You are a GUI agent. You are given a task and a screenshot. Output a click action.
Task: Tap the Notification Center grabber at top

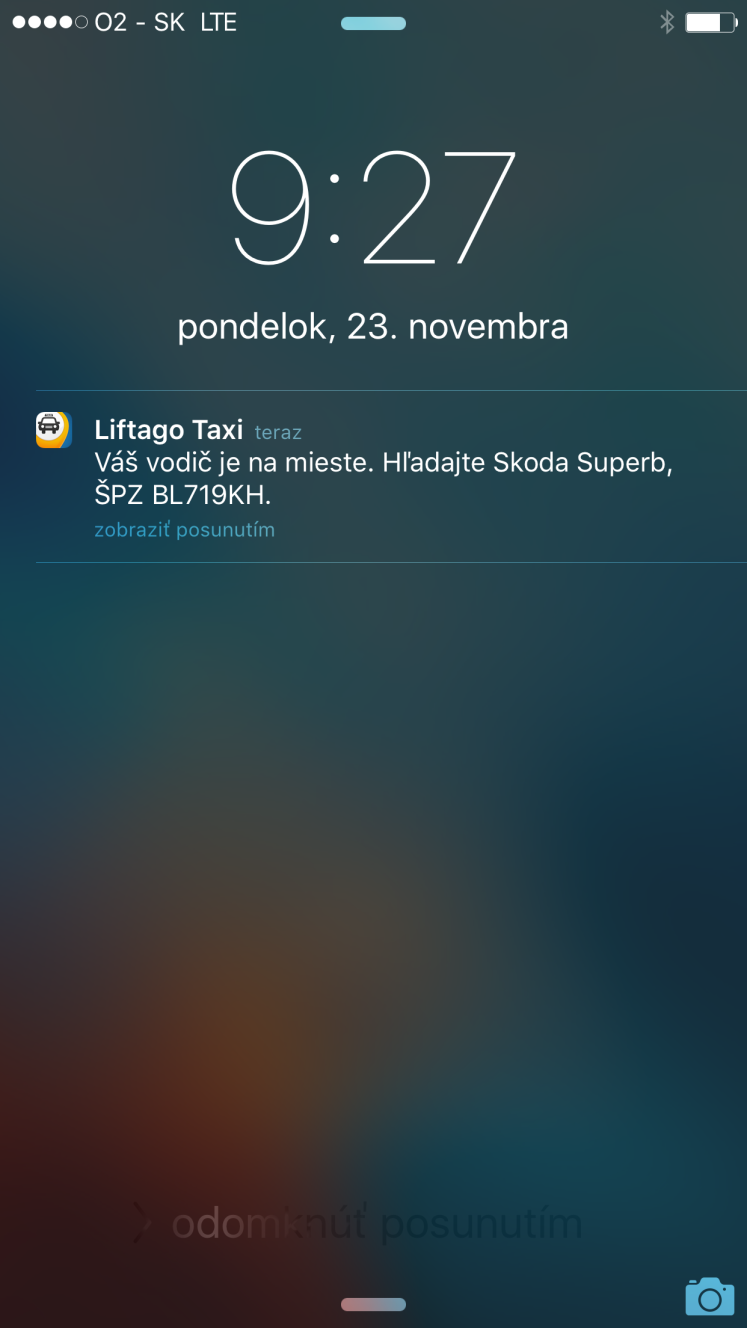(x=373, y=23)
